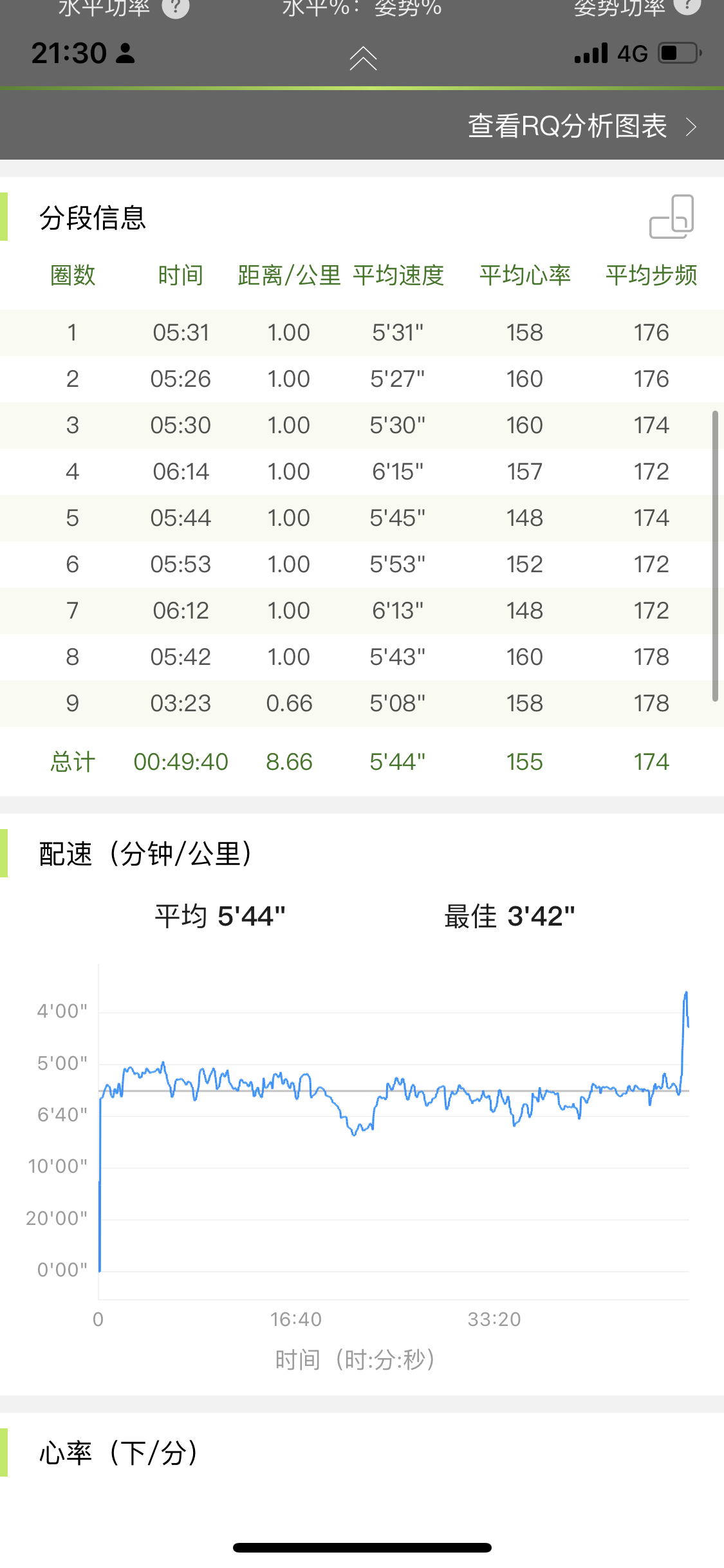
Task: Rotate the split info table to landscape
Action: point(671,217)
